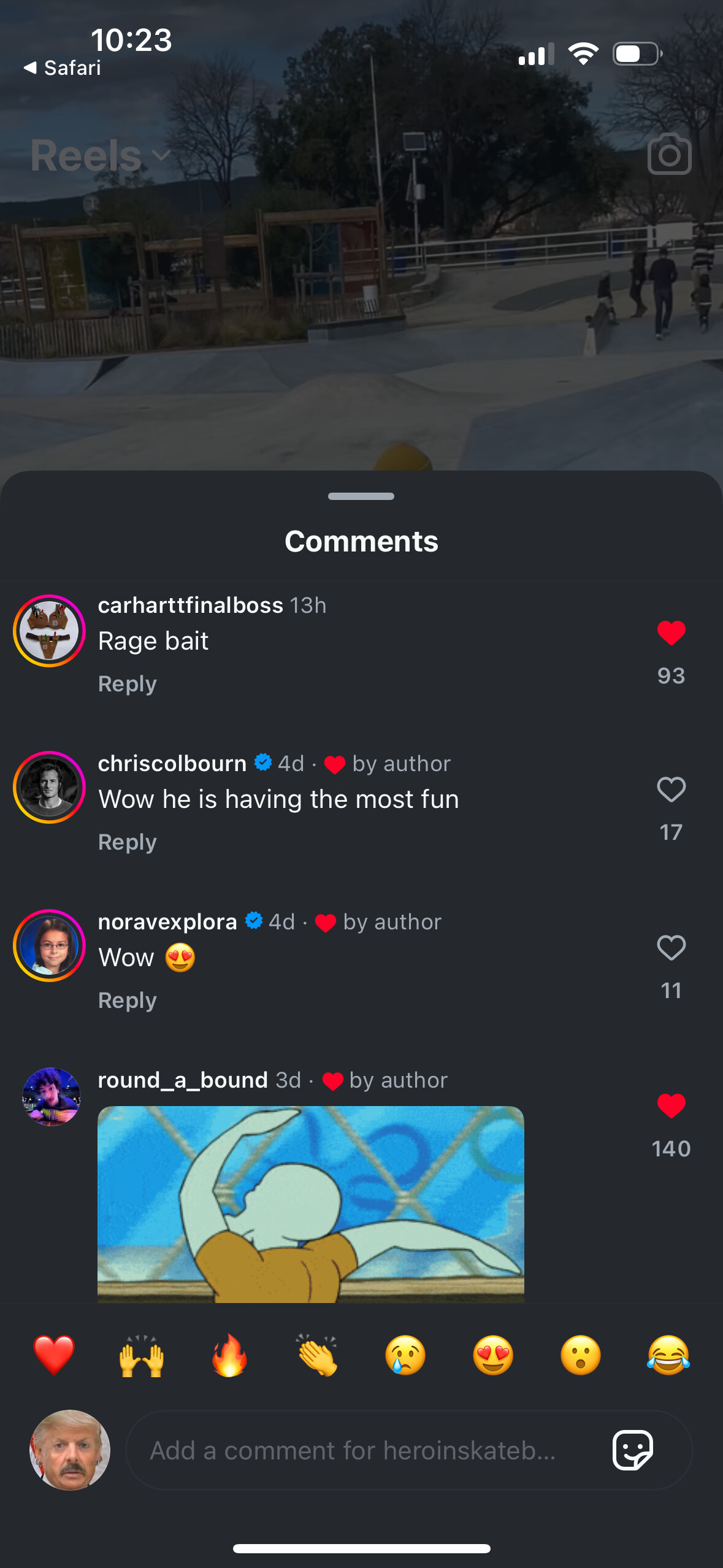
Task: Unlike carharttfinalboss's Rage bait comment
Action: pos(671,633)
